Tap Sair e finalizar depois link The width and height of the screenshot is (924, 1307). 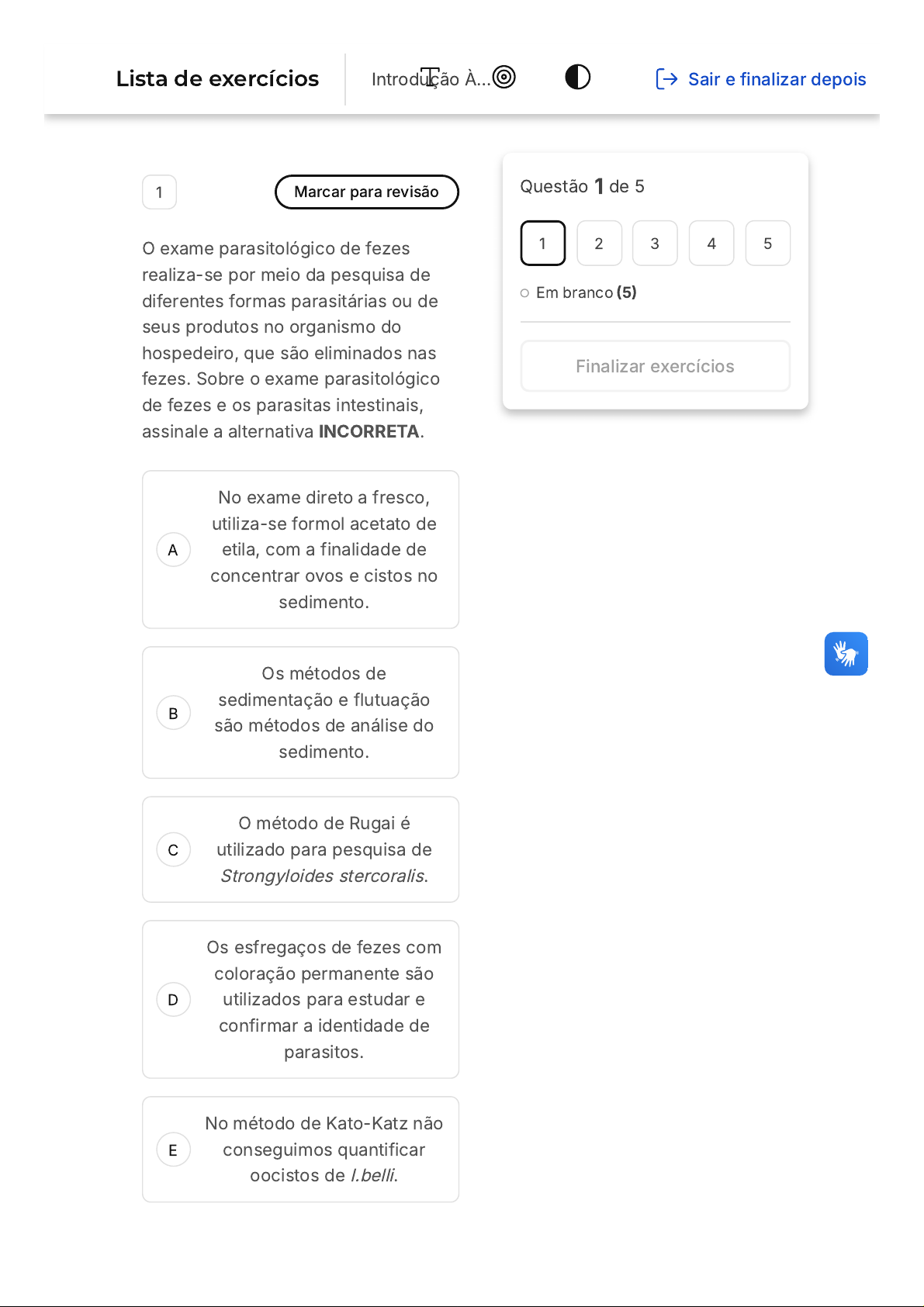click(761, 79)
